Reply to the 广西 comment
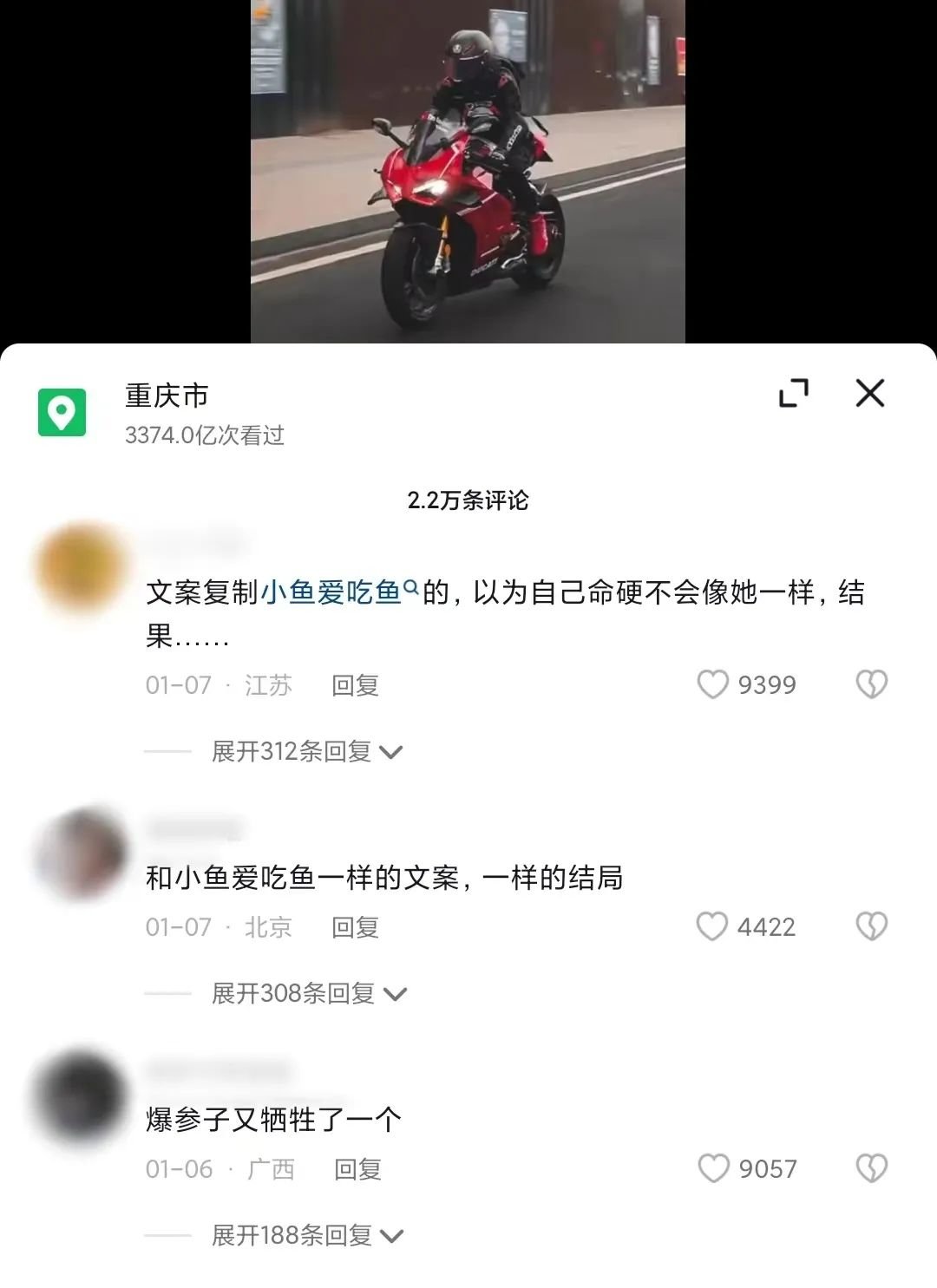The height and width of the screenshot is (1288, 937). point(357,1169)
